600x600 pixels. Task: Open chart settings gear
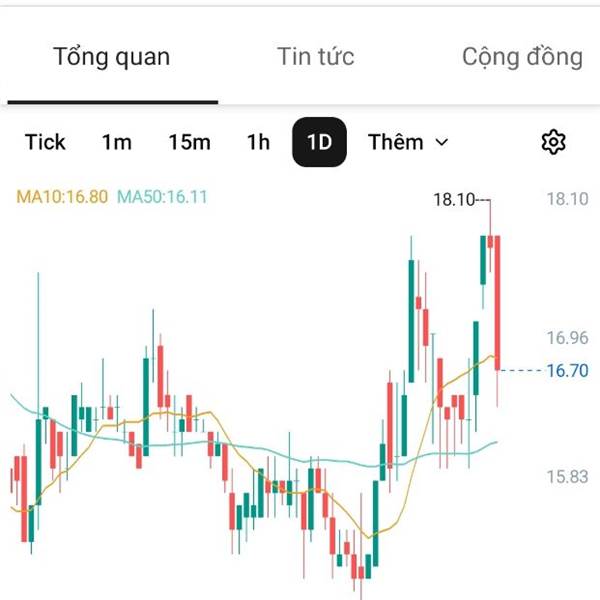tap(553, 142)
